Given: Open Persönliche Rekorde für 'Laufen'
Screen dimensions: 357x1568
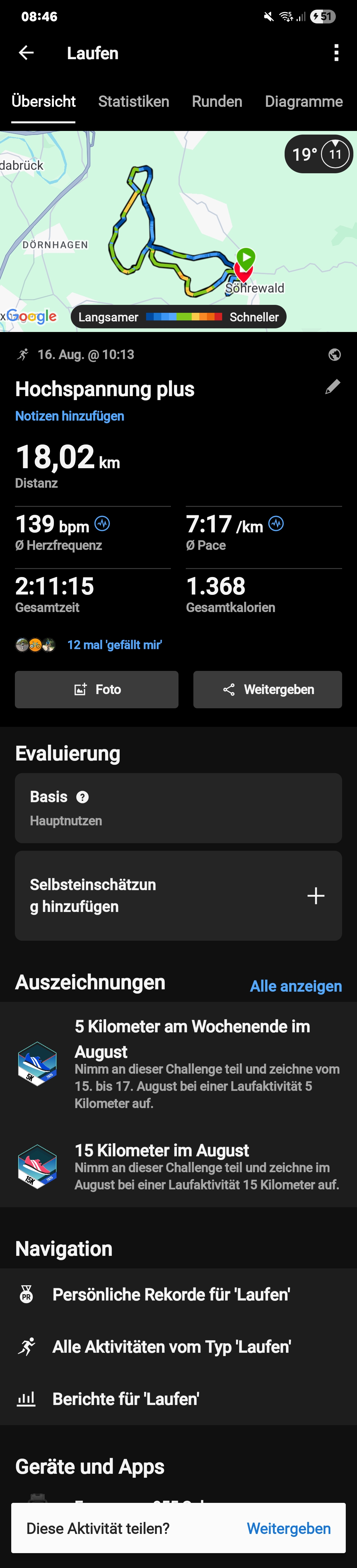Looking at the screenshot, I should point(171,1295).
